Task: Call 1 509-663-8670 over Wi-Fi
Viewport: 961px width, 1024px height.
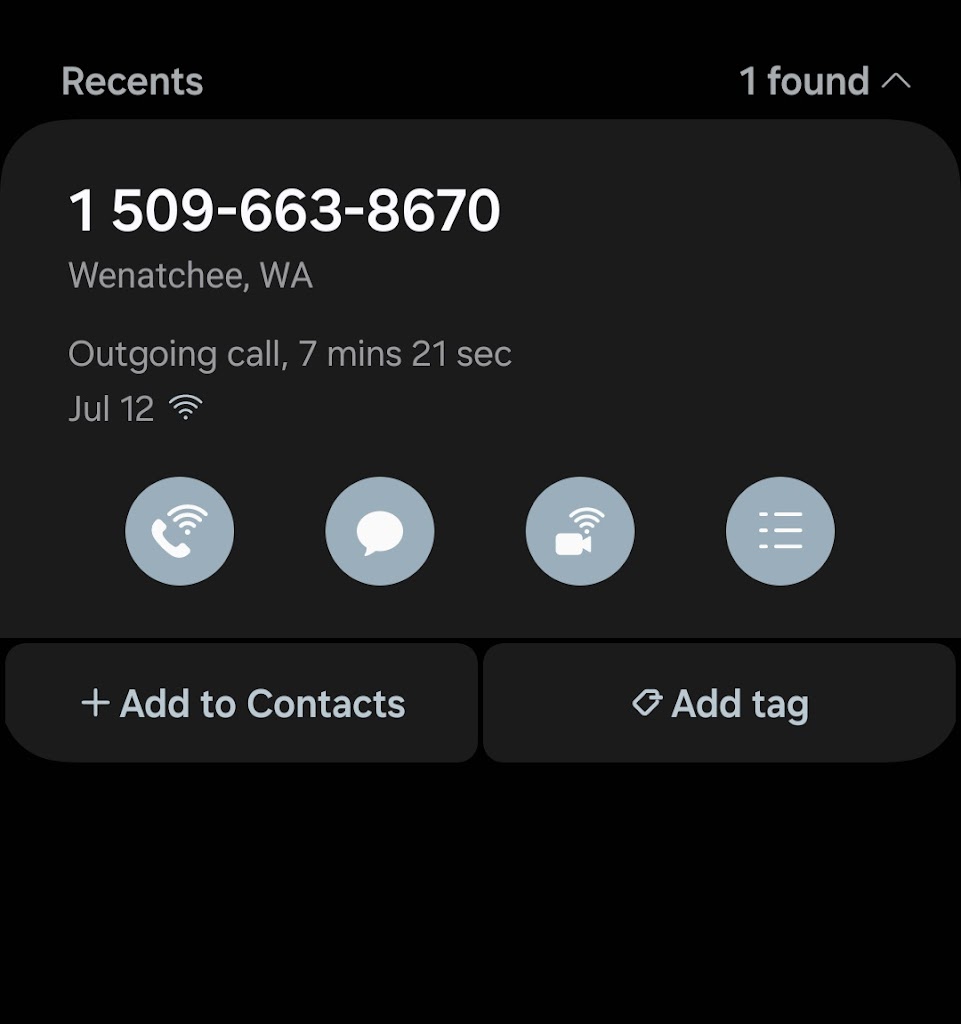Action: tap(180, 531)
